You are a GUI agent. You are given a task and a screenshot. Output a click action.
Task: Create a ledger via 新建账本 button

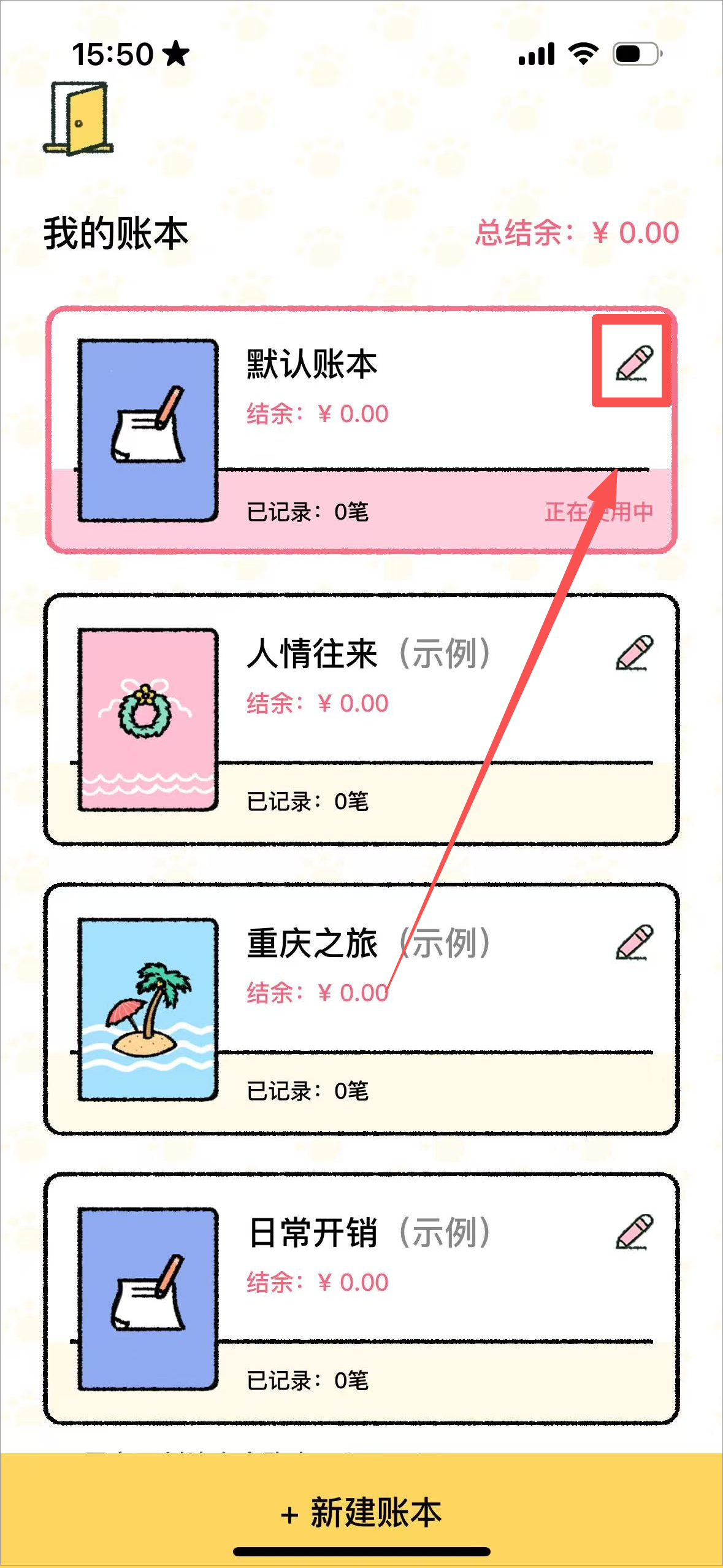tap(362, 1512)
